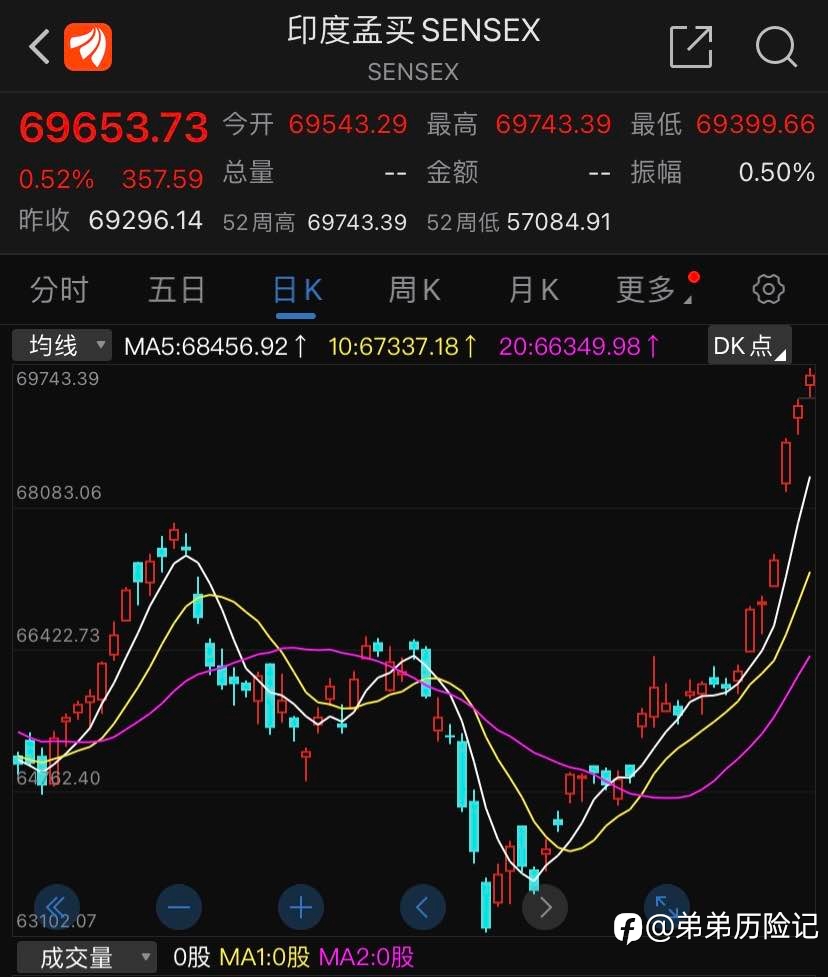Zoom out the chart with minus button
The image size is (828, 977).
coord(179,907)
